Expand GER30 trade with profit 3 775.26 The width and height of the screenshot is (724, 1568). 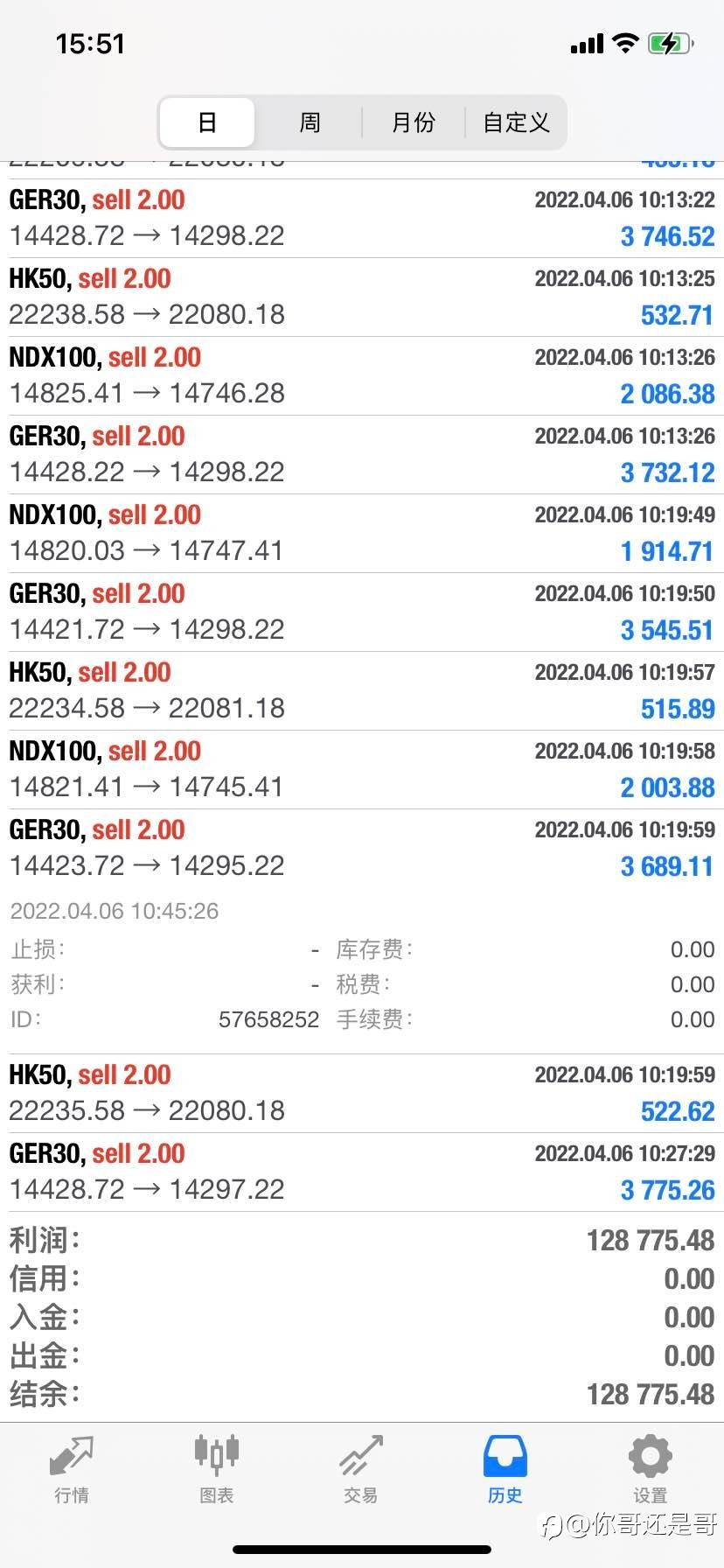tap(362, 1172)
